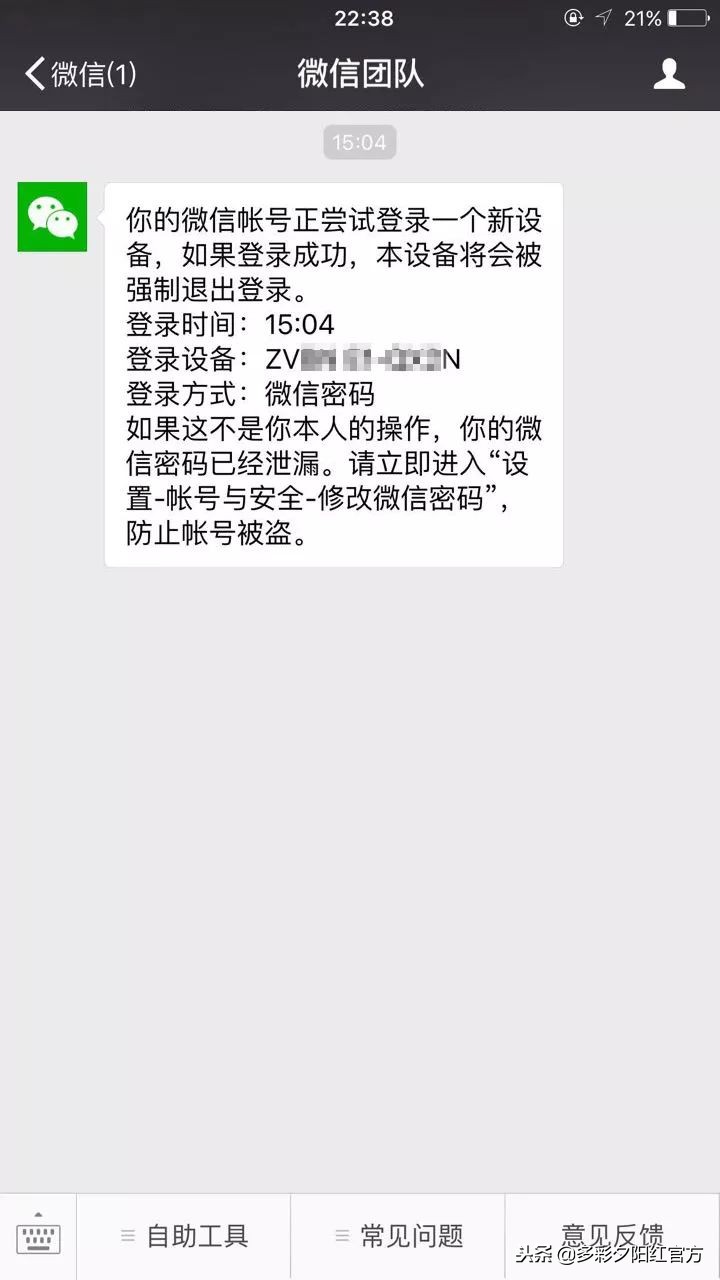Screen dimensions: 720x1280
Task: Tap the orientation lock icon in status bar
Action: (572, 16)
